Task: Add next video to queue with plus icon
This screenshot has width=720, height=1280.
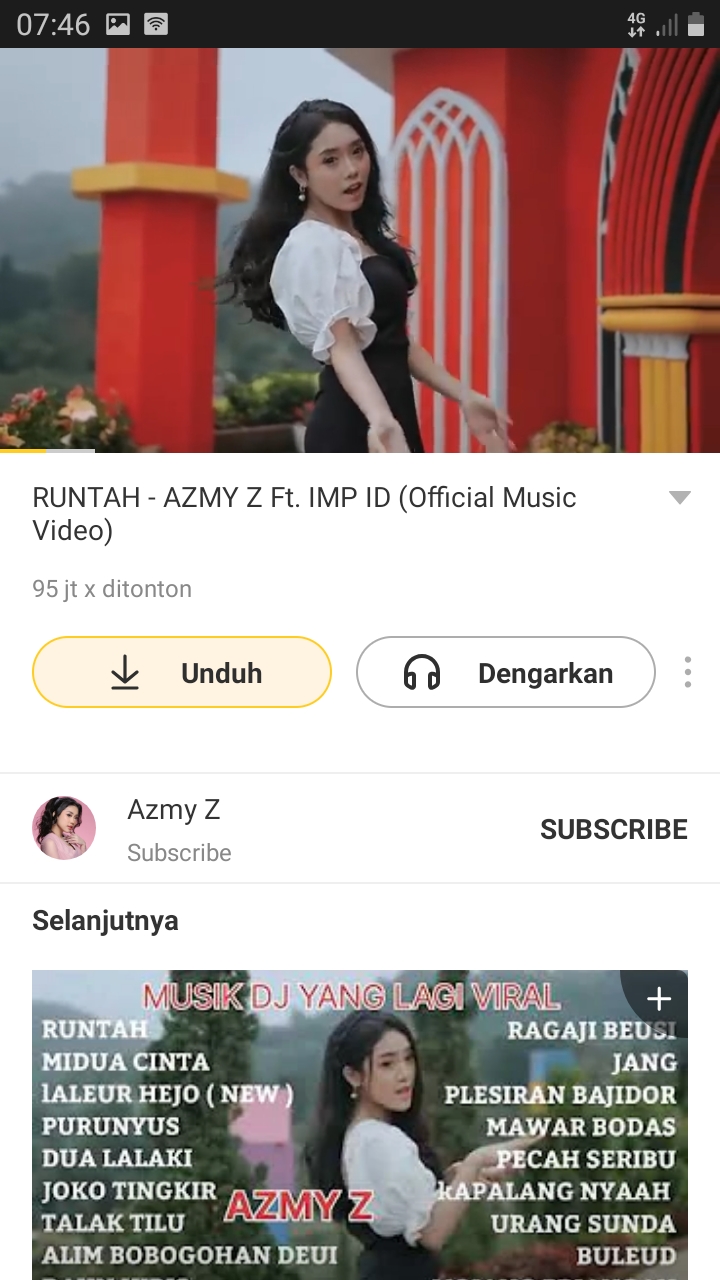Action: pos(658,999)
